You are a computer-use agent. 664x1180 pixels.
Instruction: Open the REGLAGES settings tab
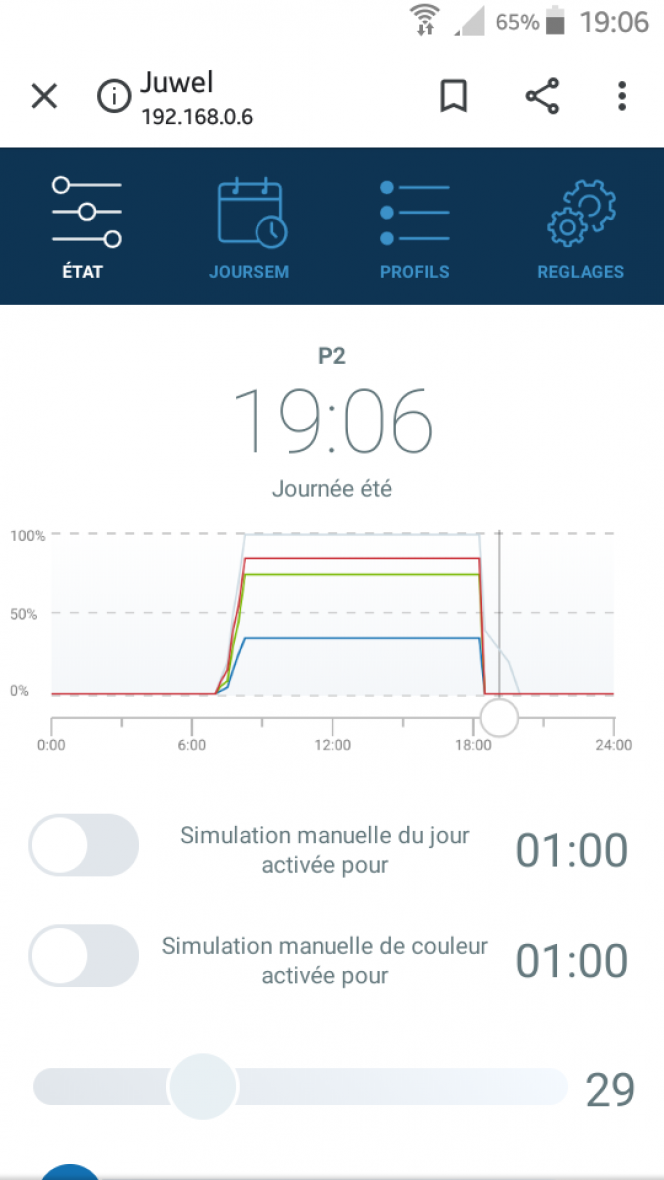click(580, 228)
